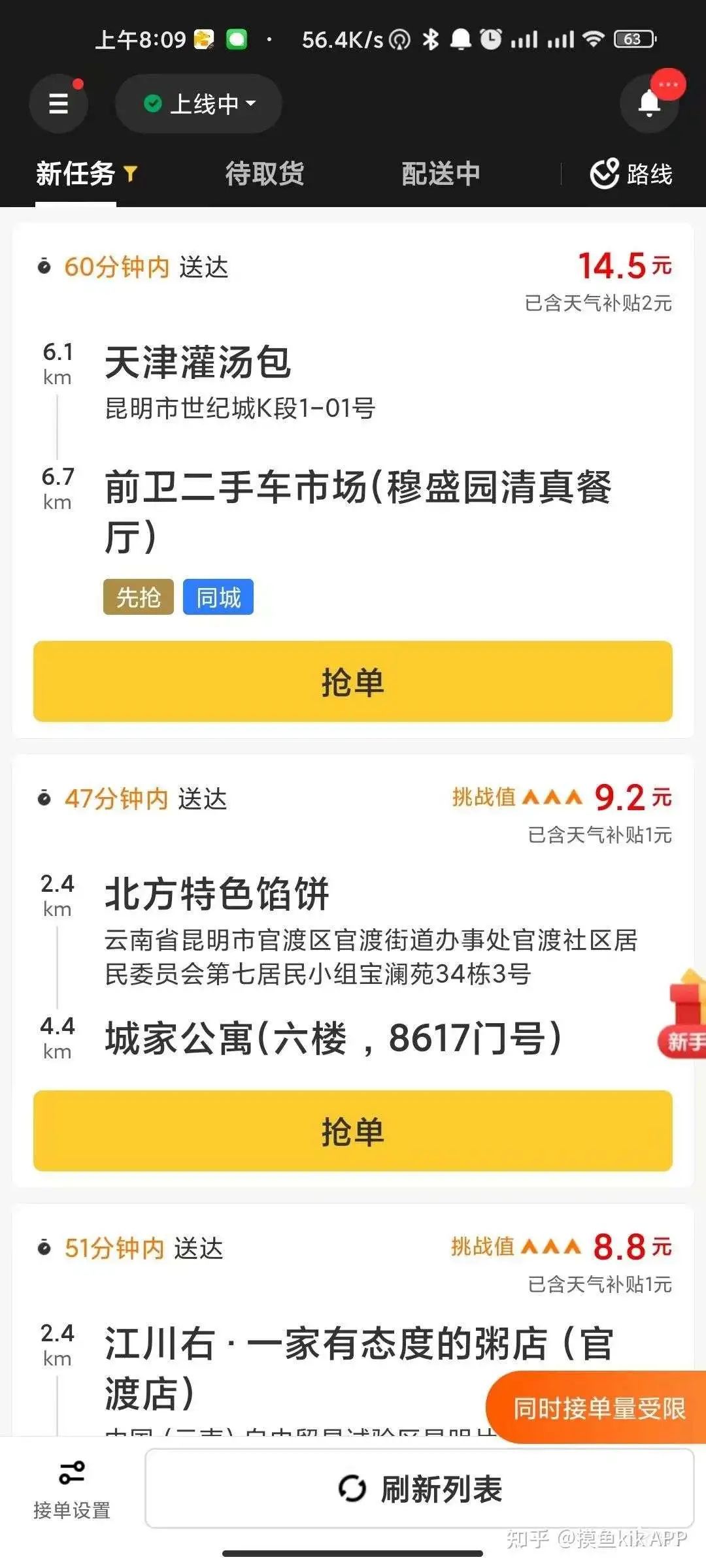Open the hamburger menu button
Image resolution: width=706 pixels, height=1568 pixels.
click(x=59, y=103)
